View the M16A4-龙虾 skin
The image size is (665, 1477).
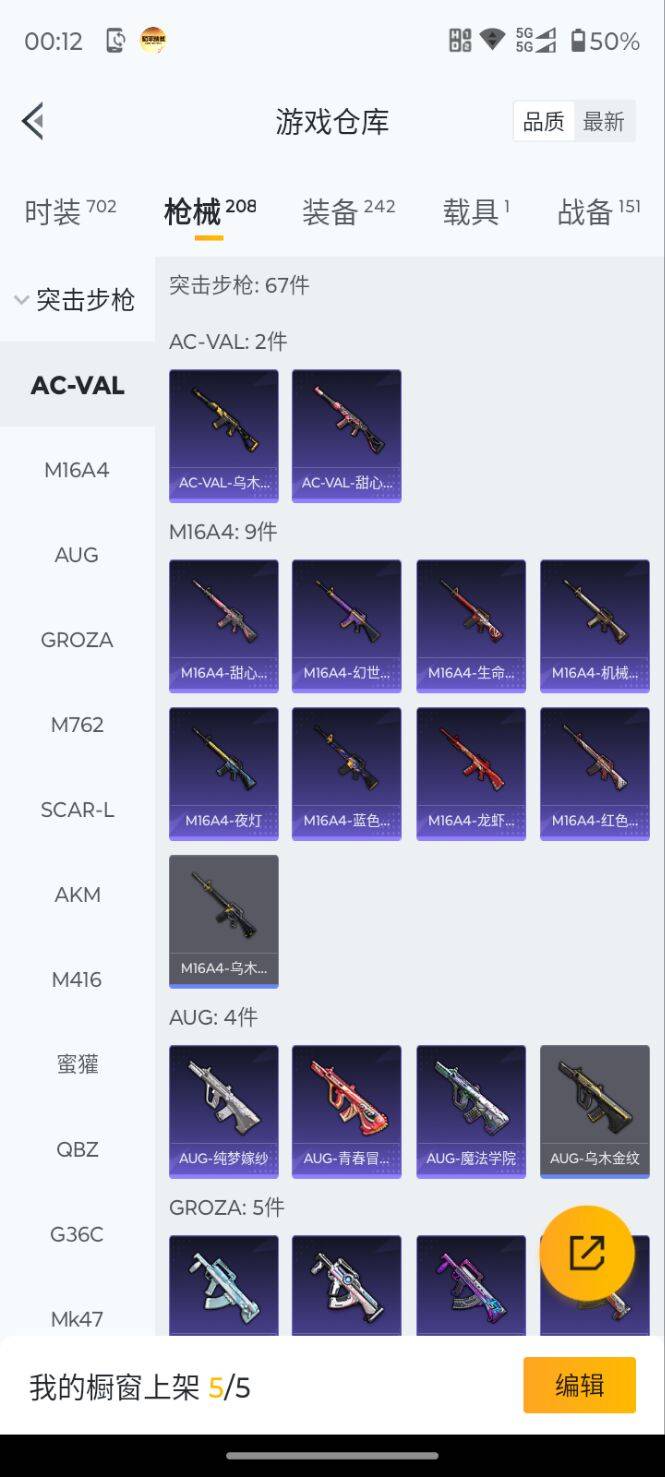click(x=471, y=773)
